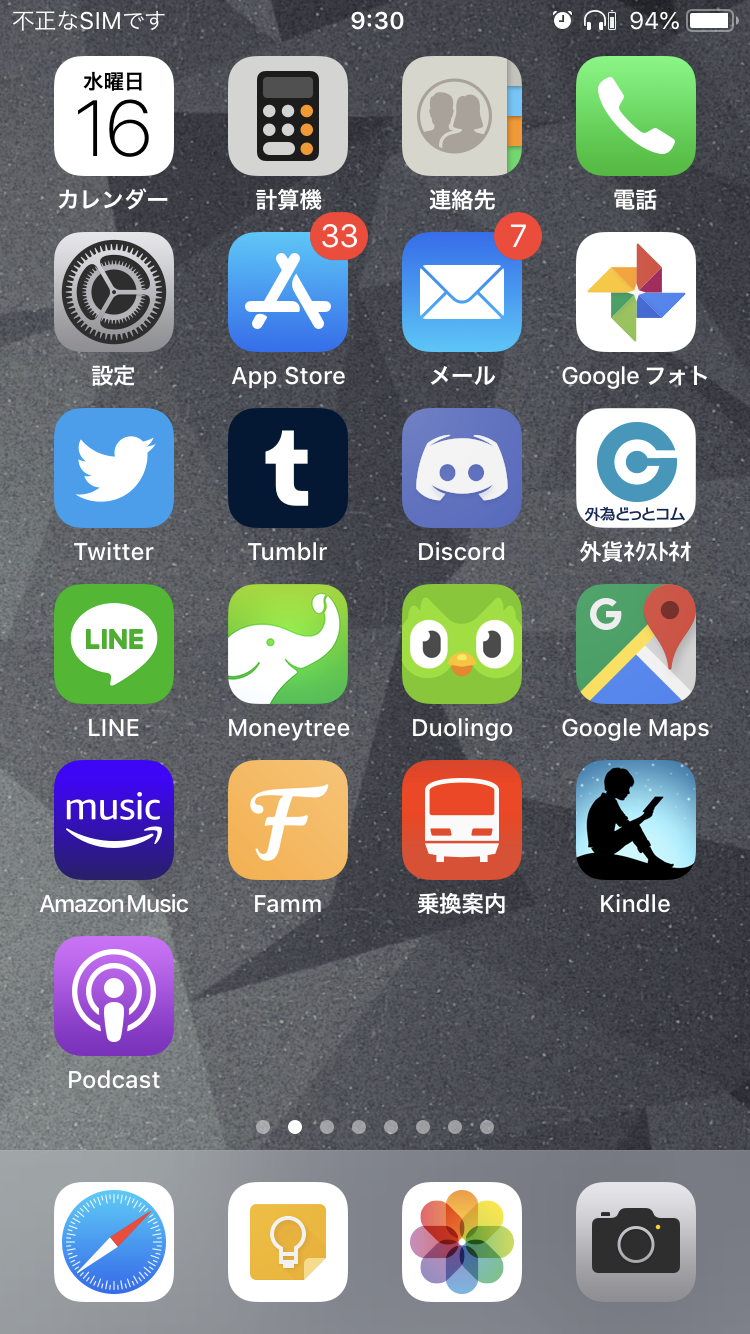Open Moneytree
The width and height of the screenshot is (750, 1334).
[288, 644]
